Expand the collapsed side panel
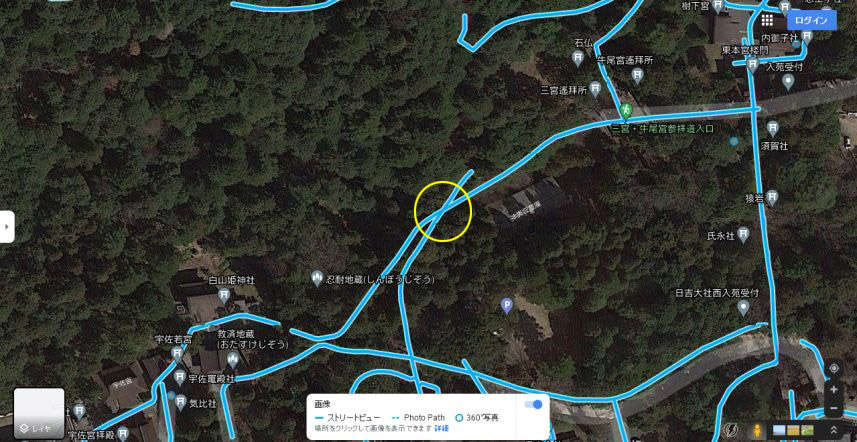 pos(7,226)
